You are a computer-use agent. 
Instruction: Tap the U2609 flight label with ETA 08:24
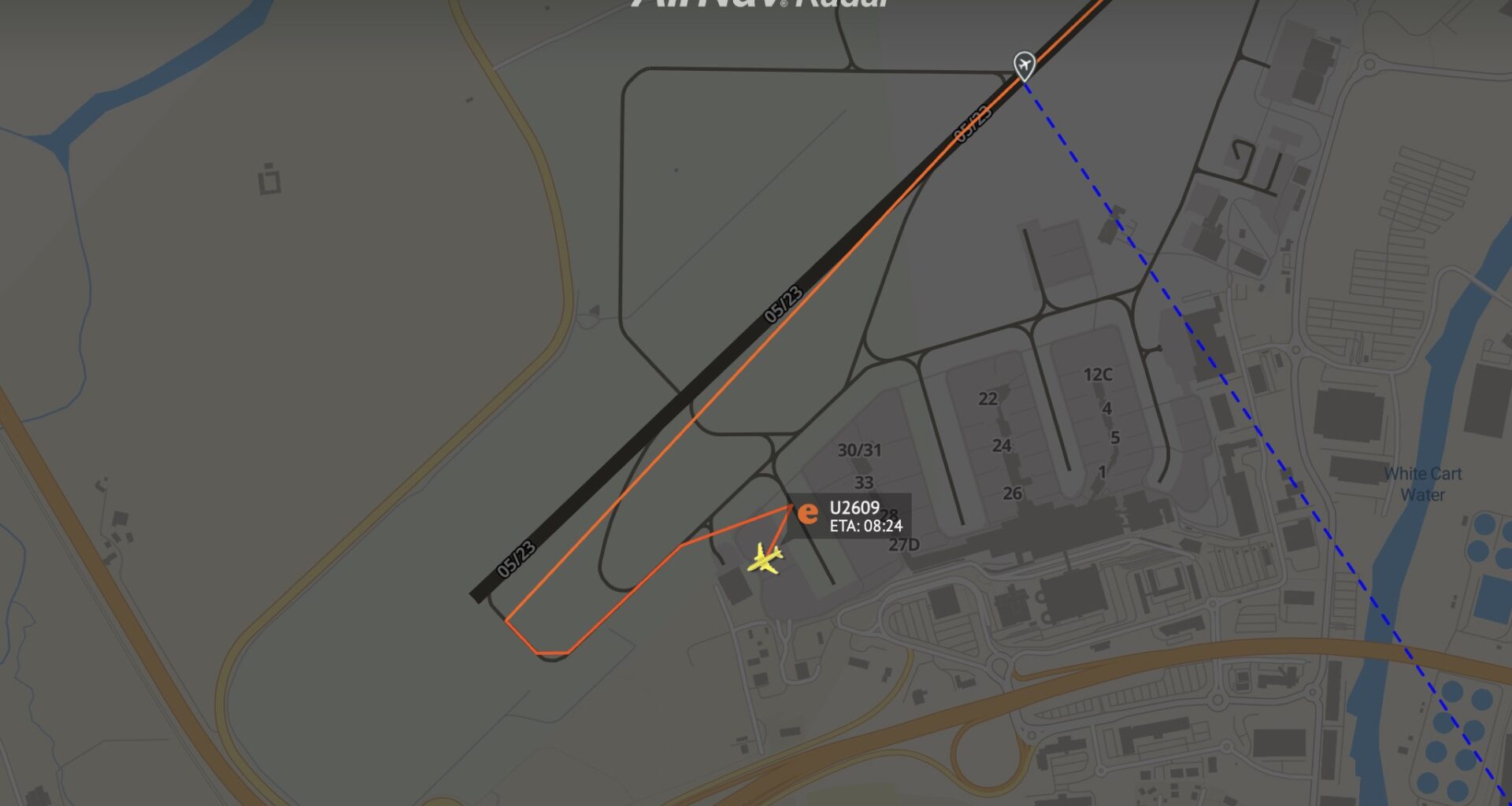854,516
